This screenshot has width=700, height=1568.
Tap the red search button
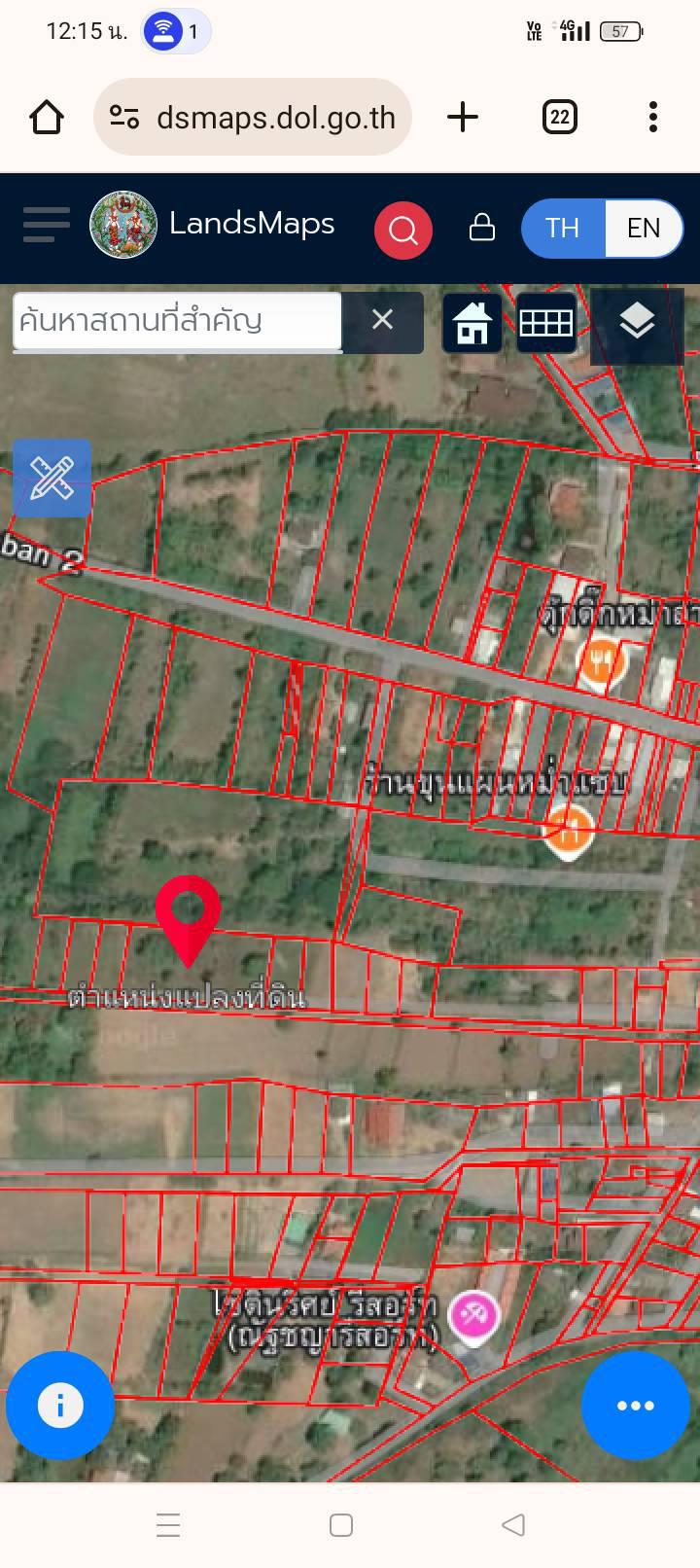click(x=403, y=231)
